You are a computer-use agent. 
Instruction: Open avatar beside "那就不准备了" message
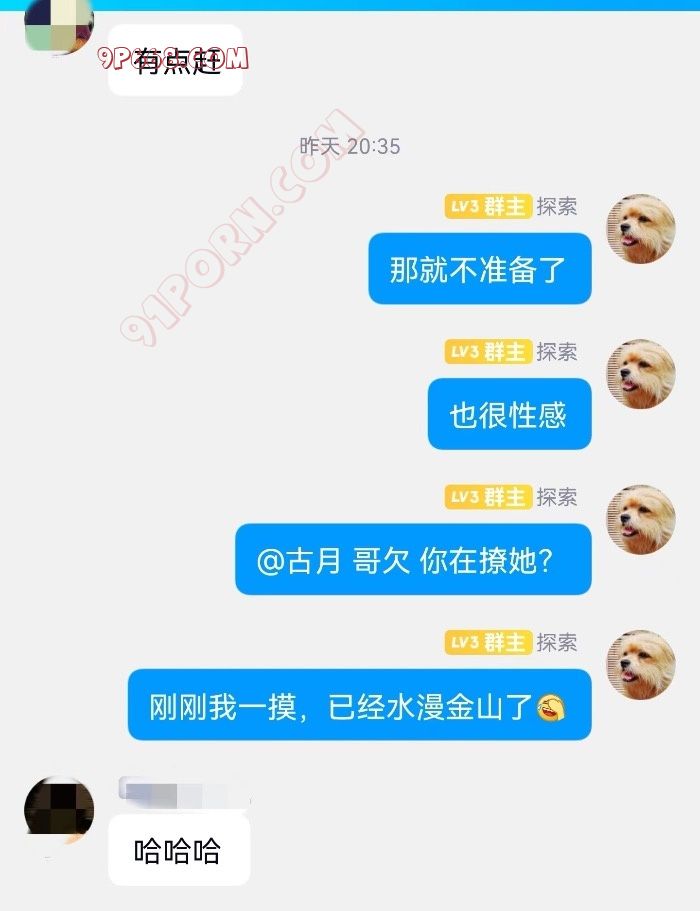[641, 229]
